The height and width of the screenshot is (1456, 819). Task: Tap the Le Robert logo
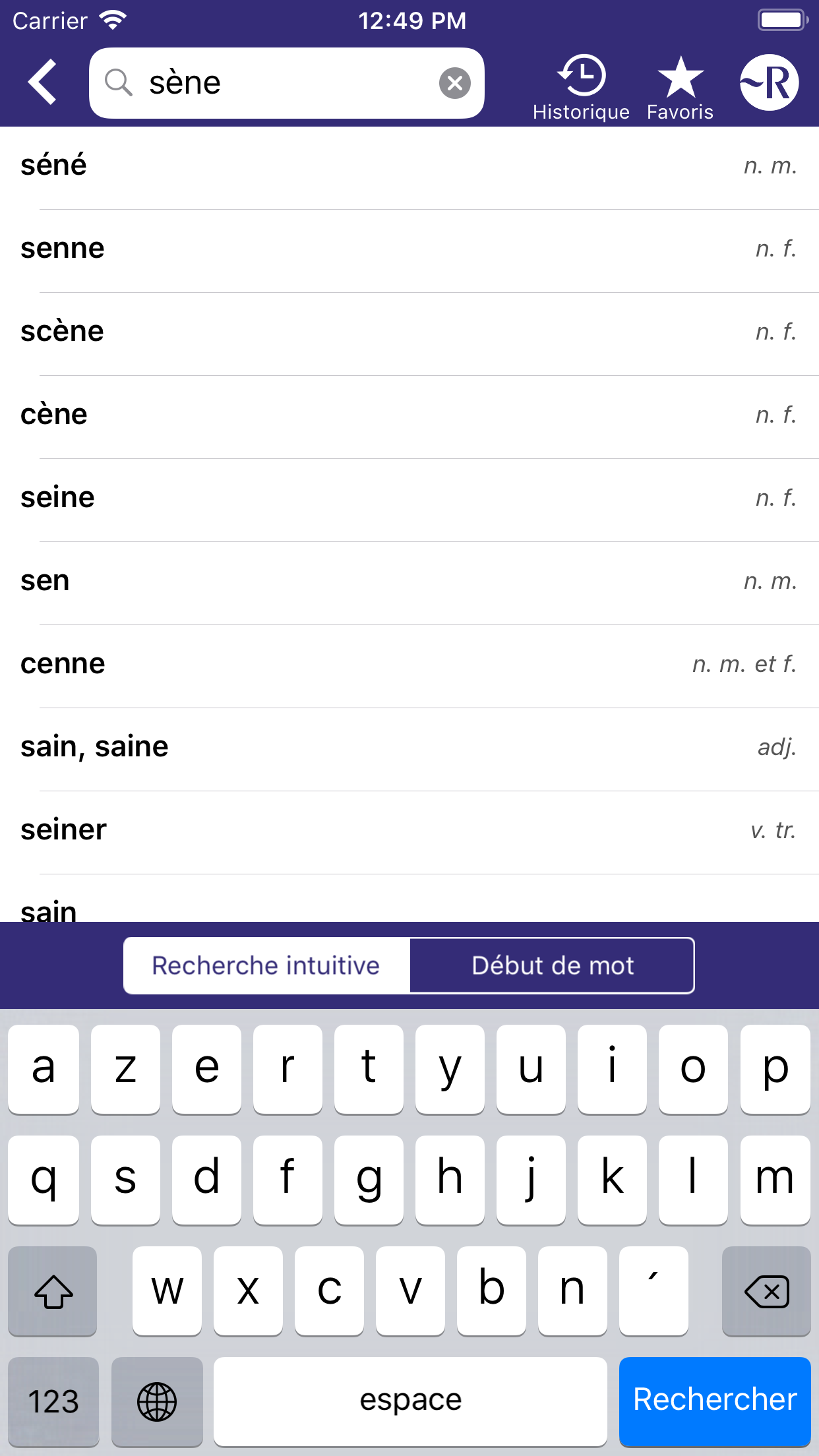click(768, 82)
